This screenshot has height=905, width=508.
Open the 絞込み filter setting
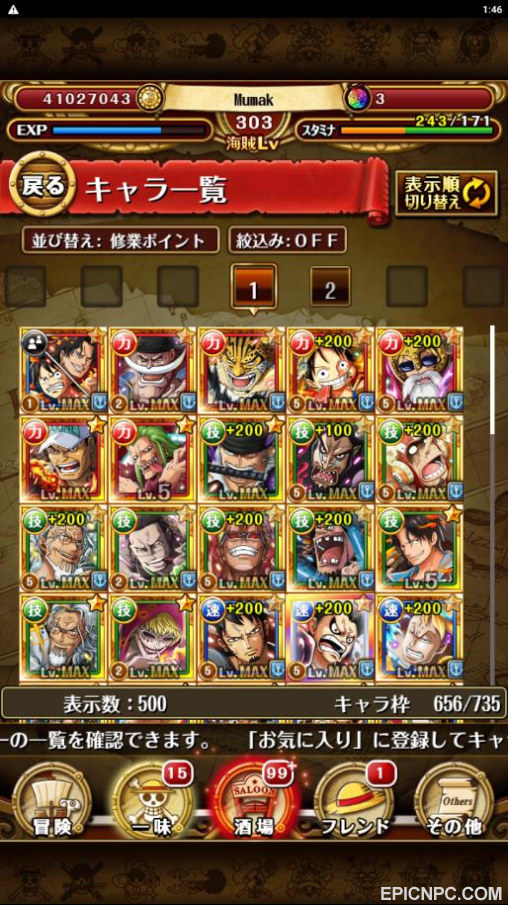(x=287, y=240)
